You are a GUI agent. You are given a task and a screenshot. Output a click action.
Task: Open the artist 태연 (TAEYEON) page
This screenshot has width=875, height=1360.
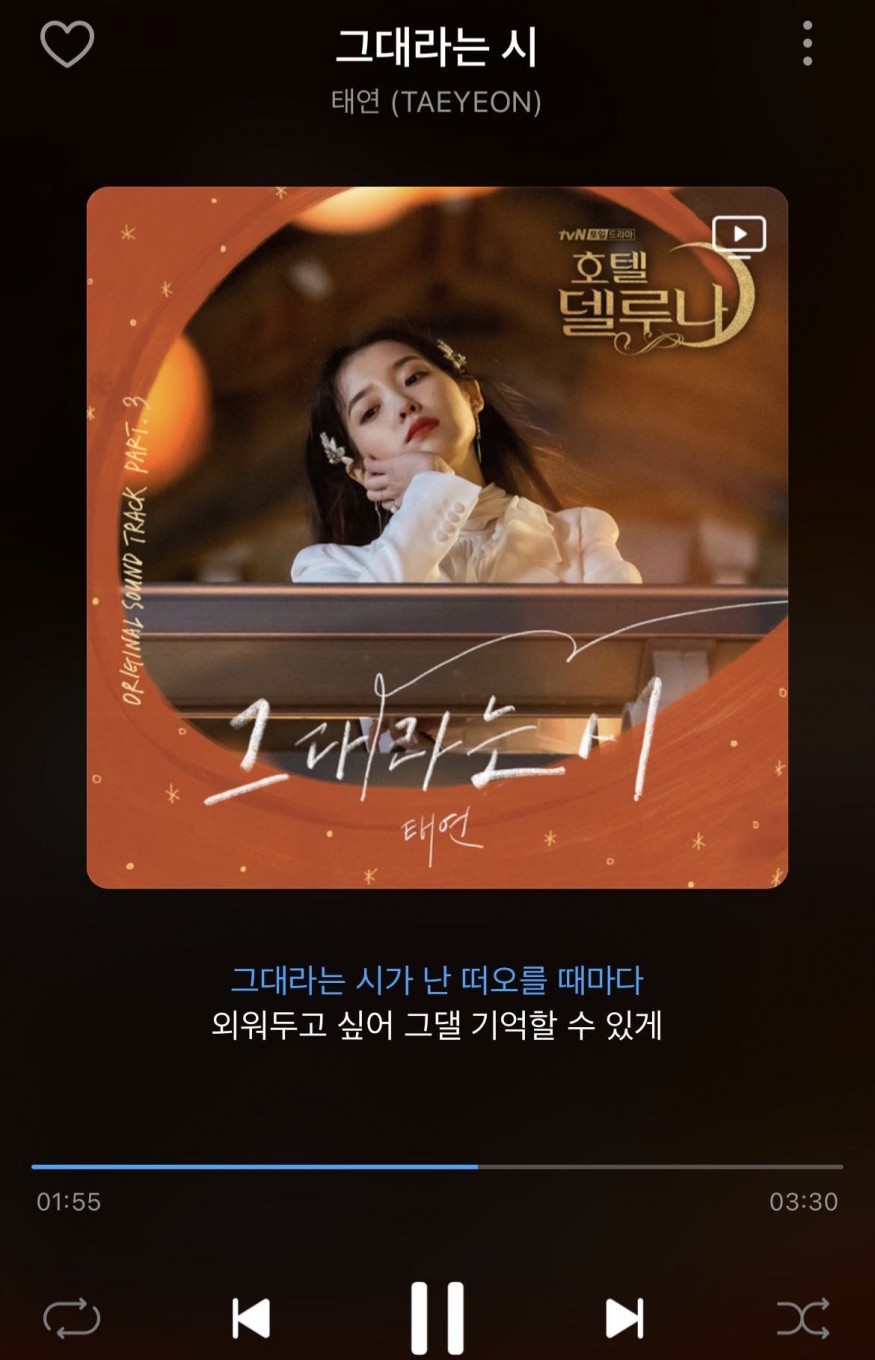coord(436,102)
